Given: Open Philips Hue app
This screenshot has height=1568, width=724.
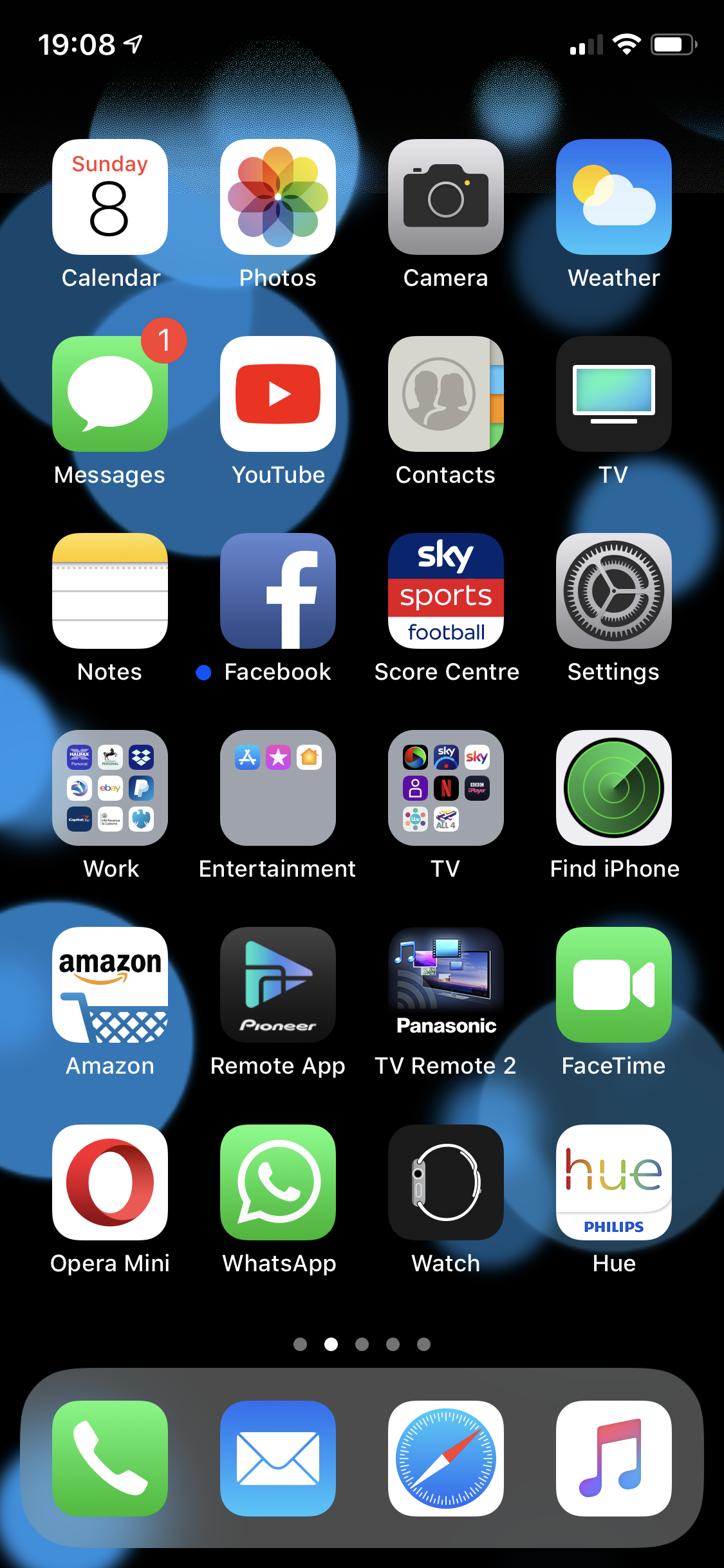Looking at the screenshot, I should 614,1182.
